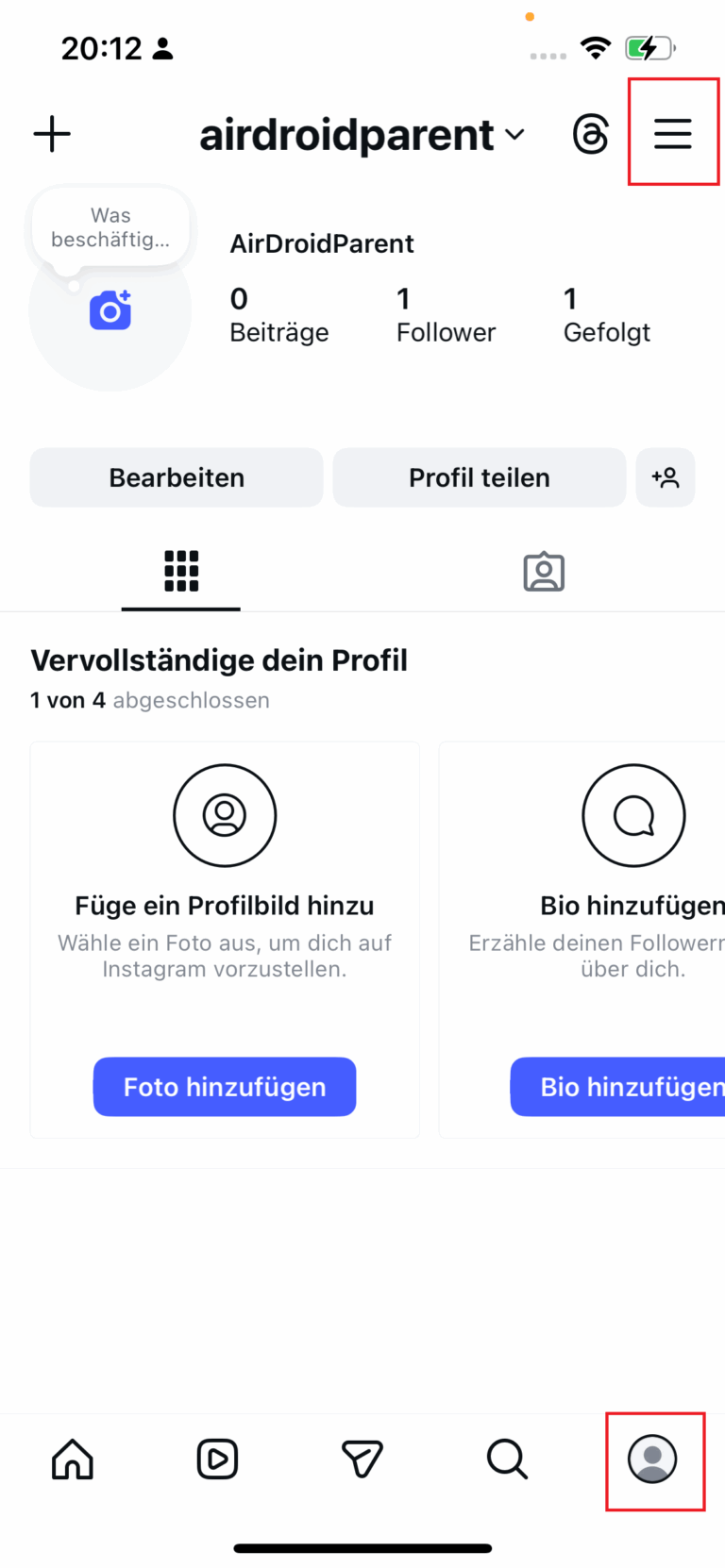Expand the 'Was beschäftig...' note bubble
725x1568 pixels.
click(x=110, y=226)
